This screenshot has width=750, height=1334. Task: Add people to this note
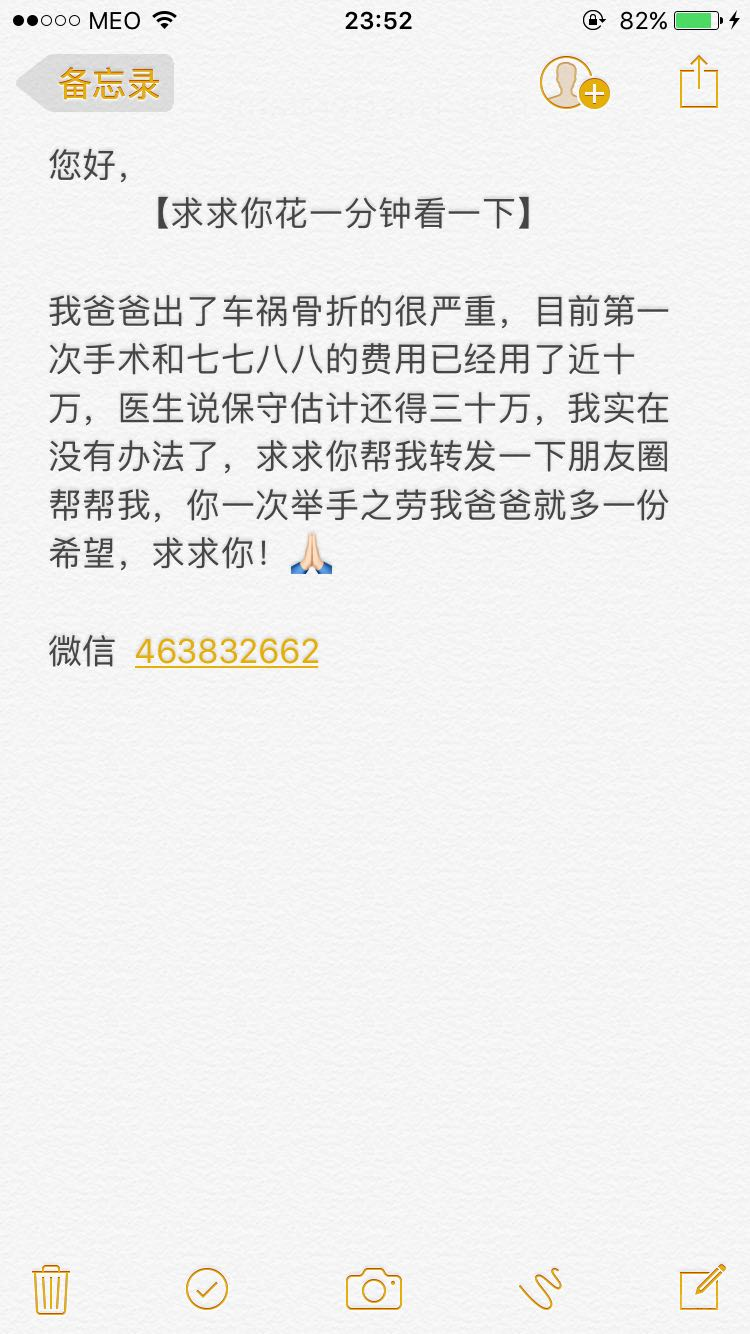(x=575, y=83)
